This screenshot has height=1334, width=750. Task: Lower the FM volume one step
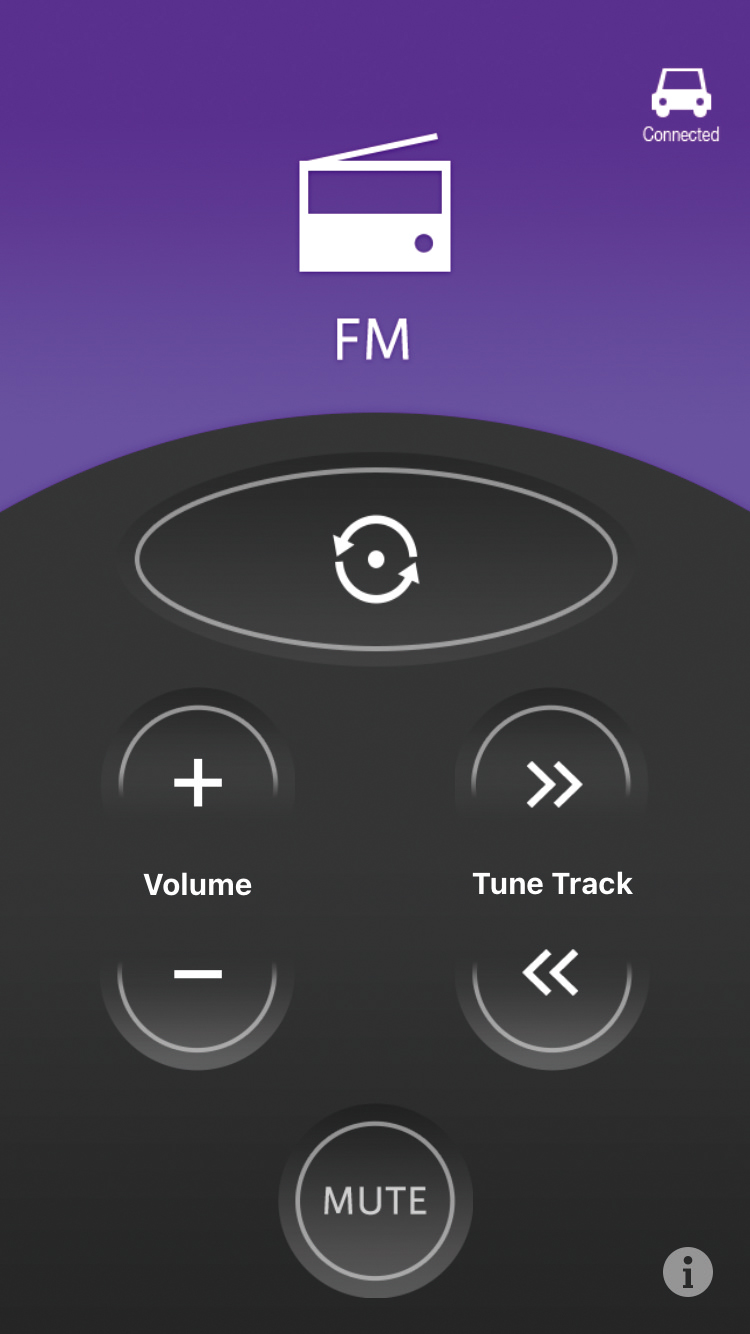pos(198,973)
